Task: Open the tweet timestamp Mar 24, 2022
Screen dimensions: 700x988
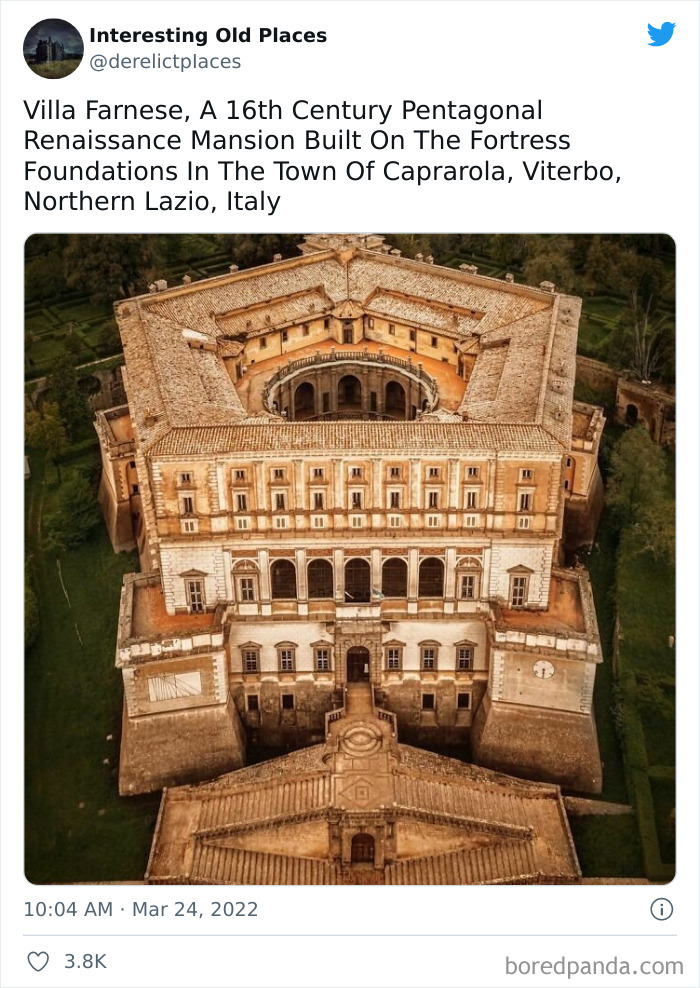Action: tap(141, 909)
